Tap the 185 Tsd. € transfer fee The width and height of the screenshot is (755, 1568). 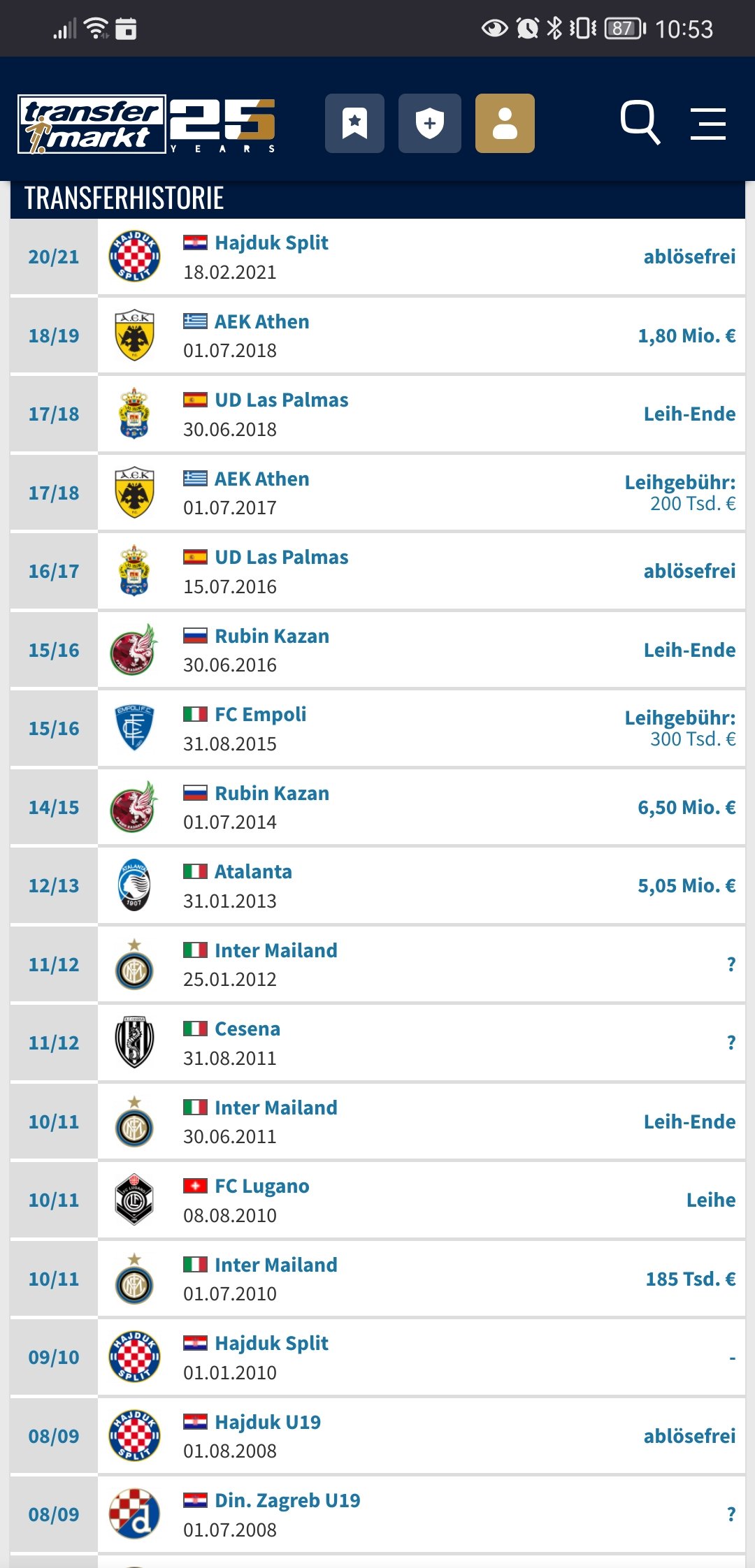pyautogui.click(x=691, y=1279)
